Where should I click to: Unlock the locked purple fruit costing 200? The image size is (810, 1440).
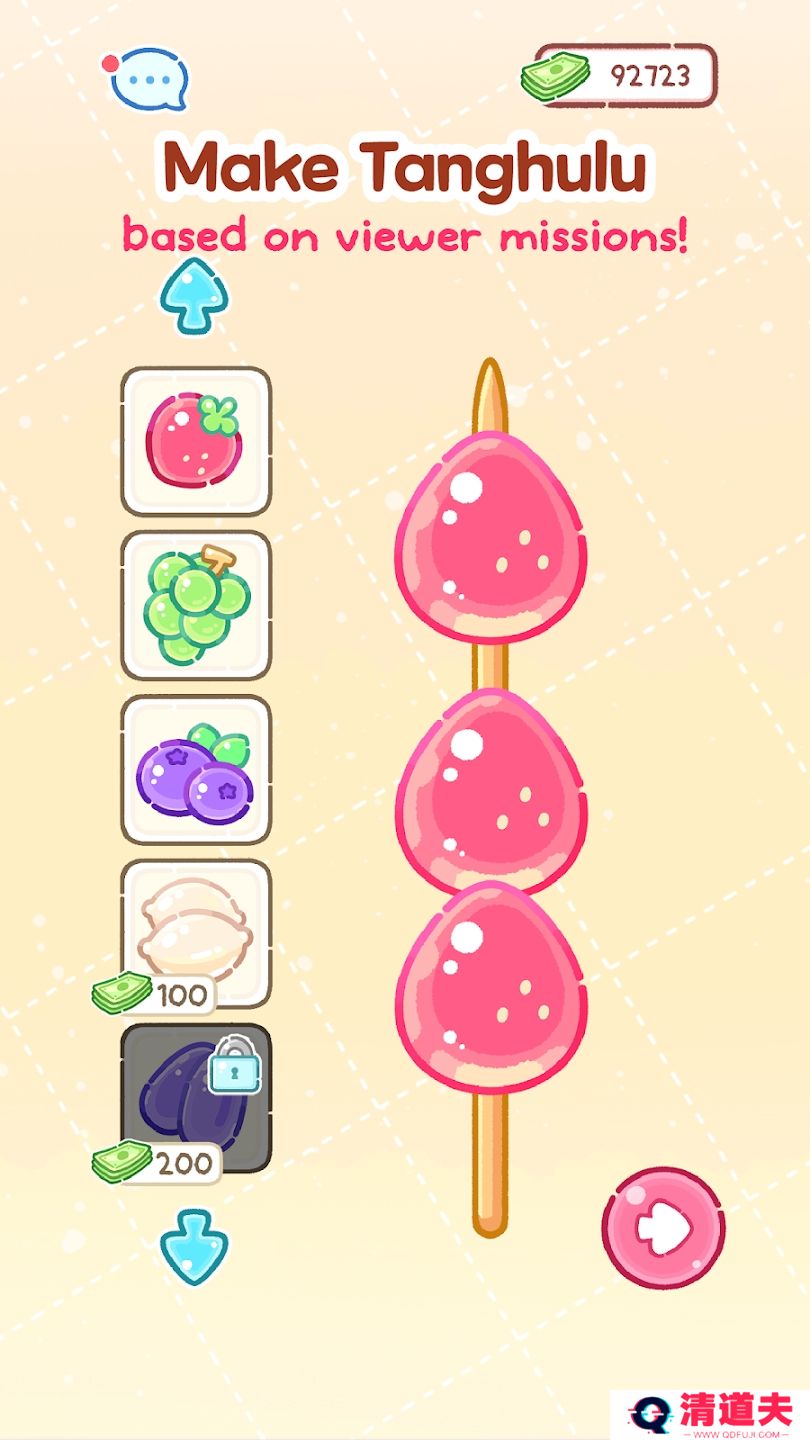pyautogui.click(x=195, y=1095)
